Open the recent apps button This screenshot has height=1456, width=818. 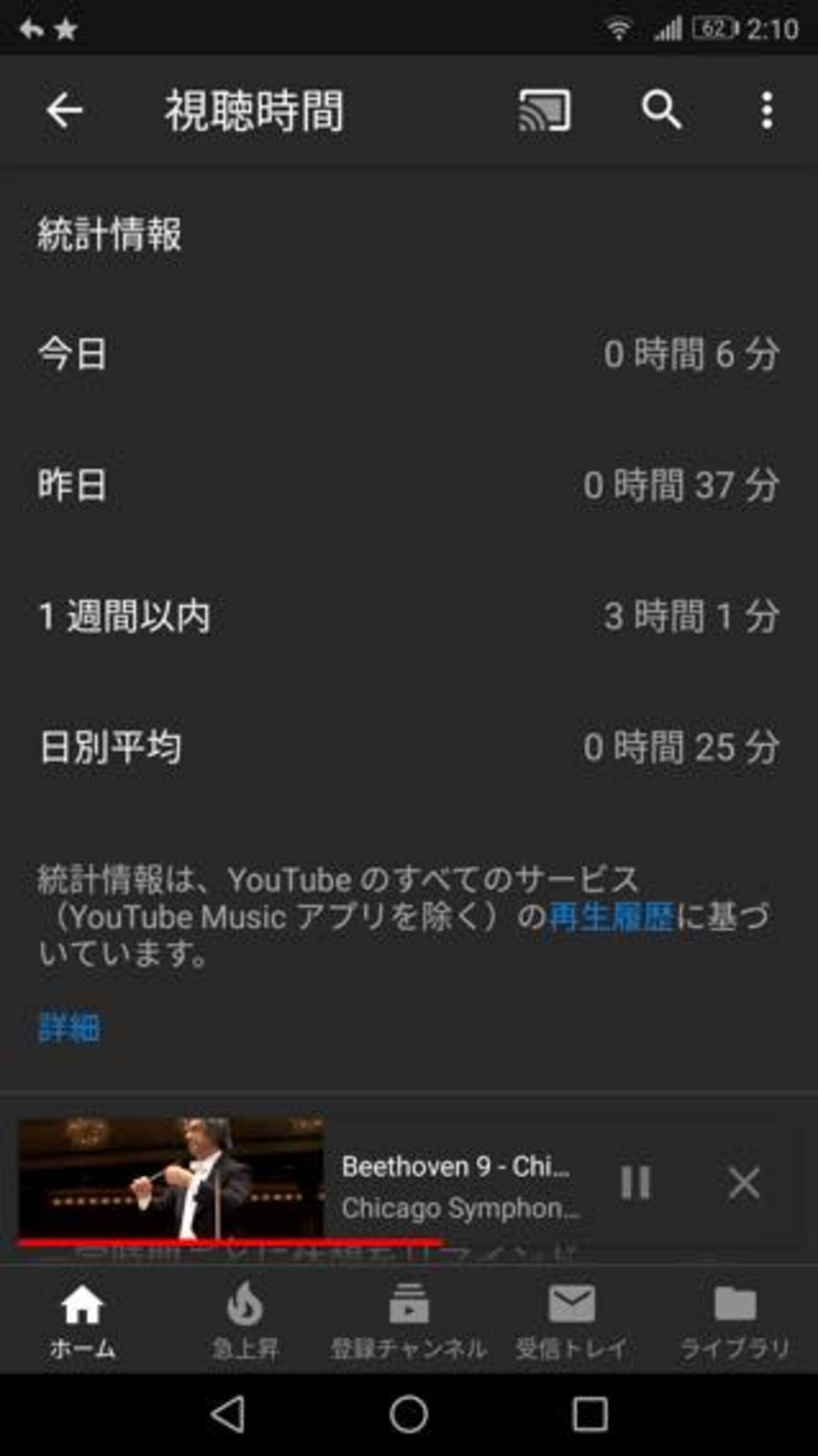pos(590,1415)
